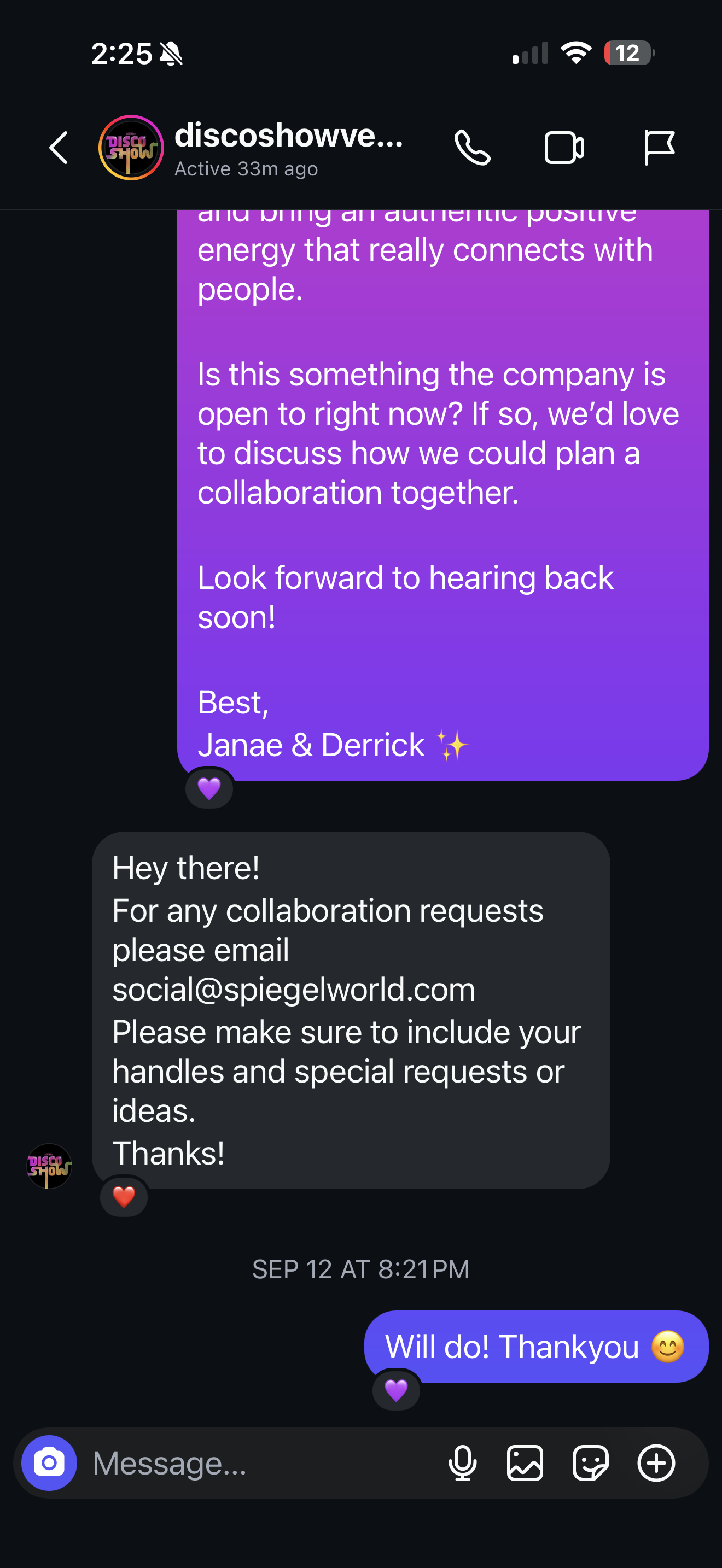Screen dimensions: 722x1568
Task: Open Disco Show avatar beside received message
Action: pyautogui.click(x=49, y=1166)
